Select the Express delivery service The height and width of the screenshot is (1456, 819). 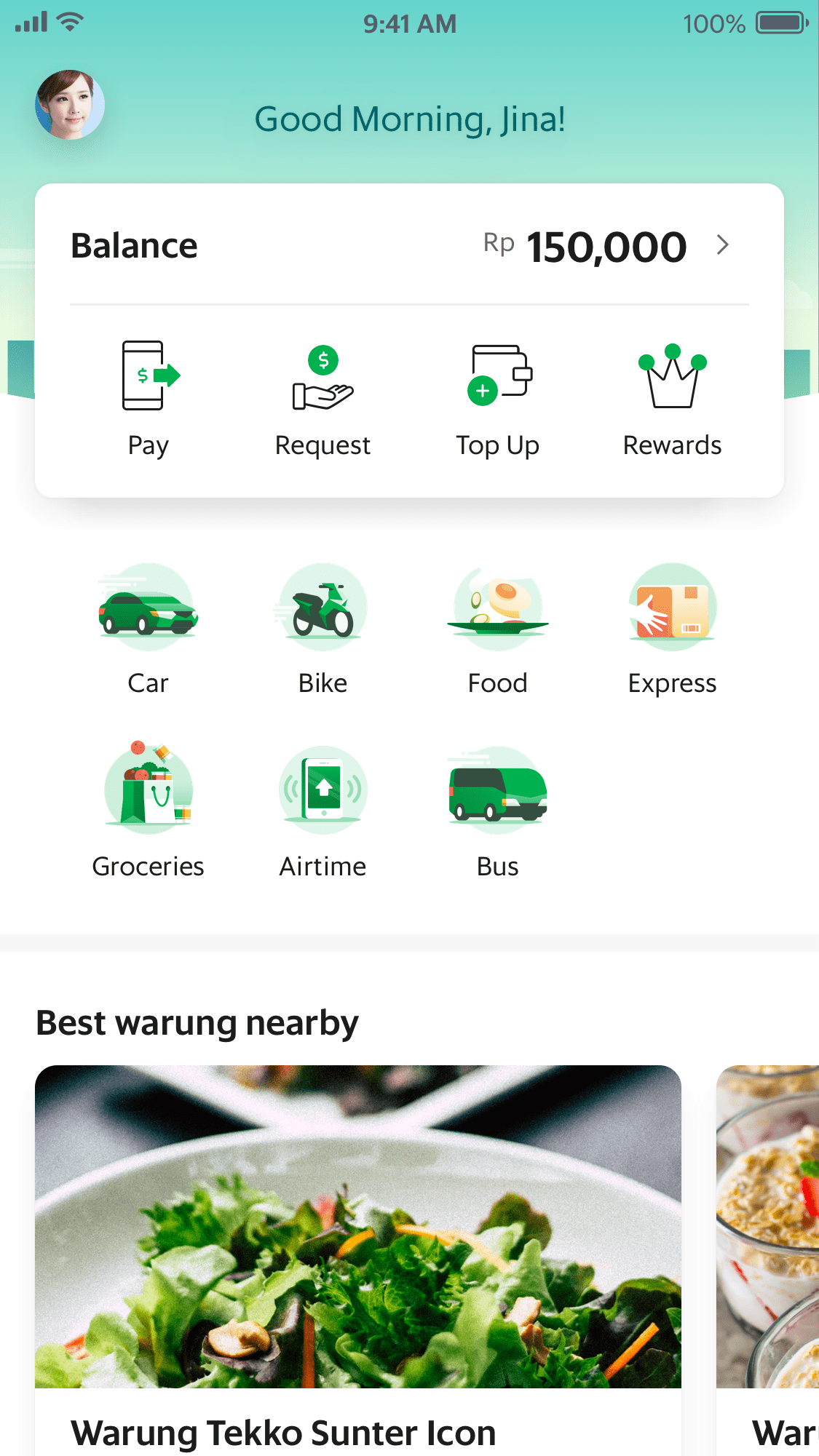[672, 629]
